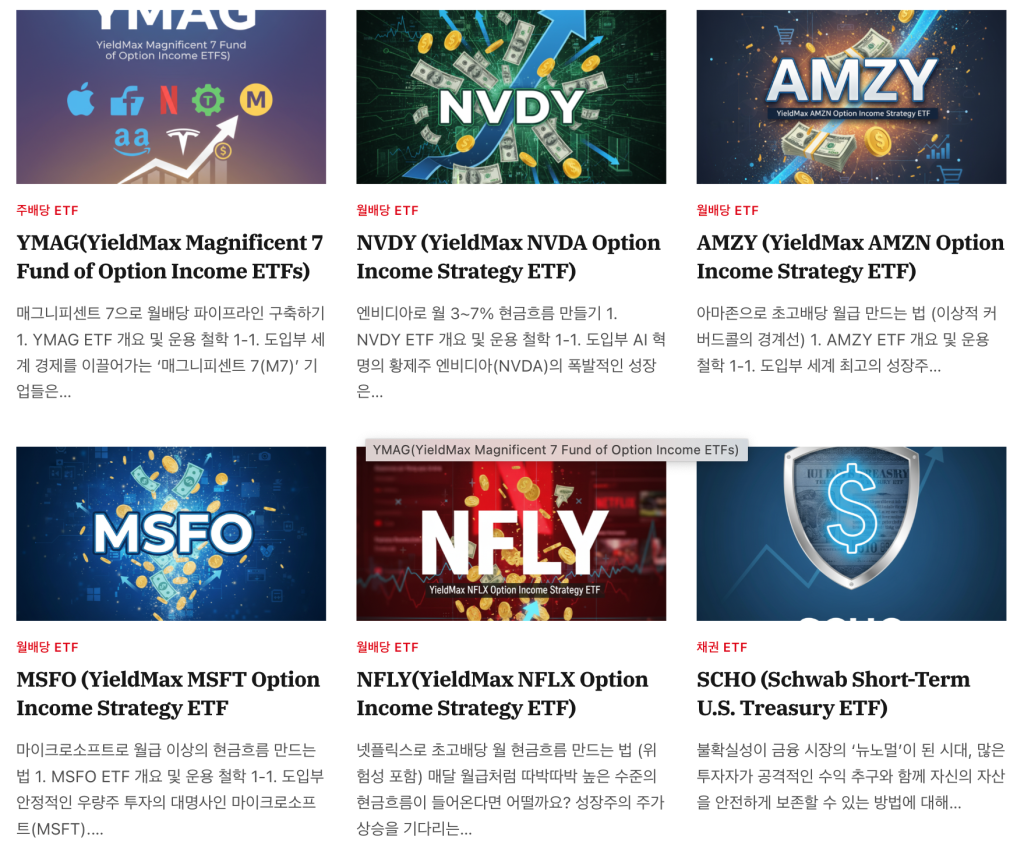
Task: Open the NVDY article thumbnail image
Action: point(511,97)
